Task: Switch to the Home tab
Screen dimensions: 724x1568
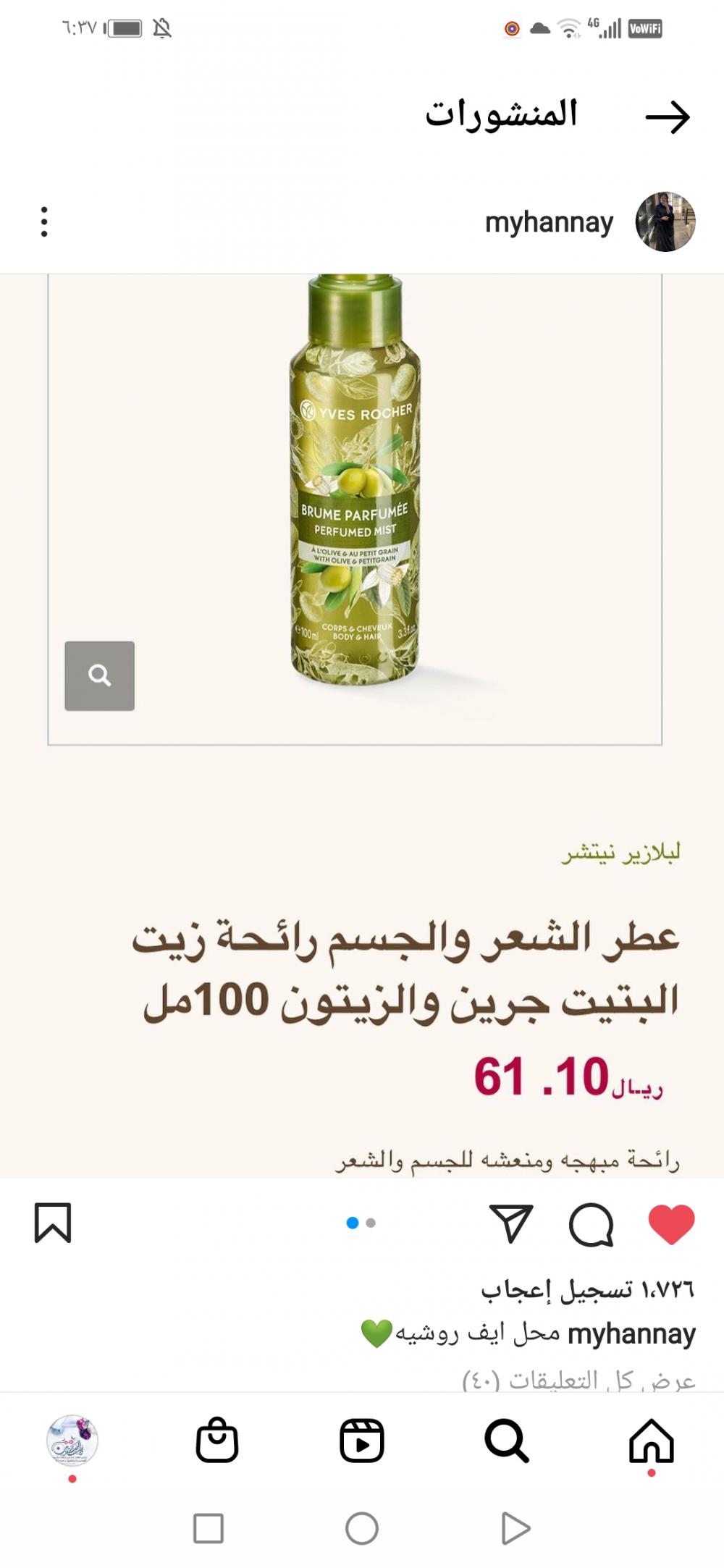Action: 651,1441
